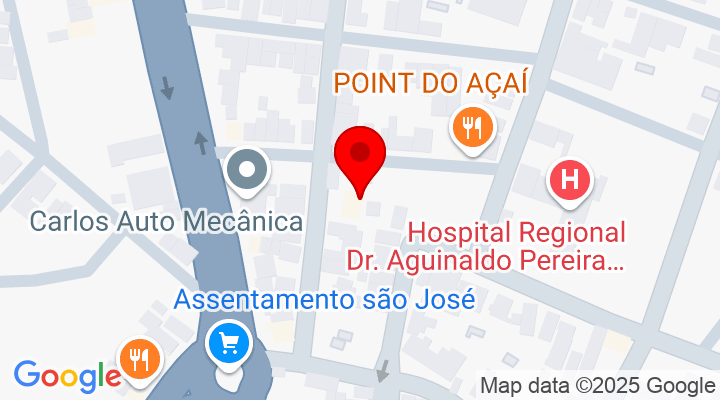The image size is (720, 400).
Task: Open the POINT DO AÇAÍ restaurant pin
Action: [468, 129]
